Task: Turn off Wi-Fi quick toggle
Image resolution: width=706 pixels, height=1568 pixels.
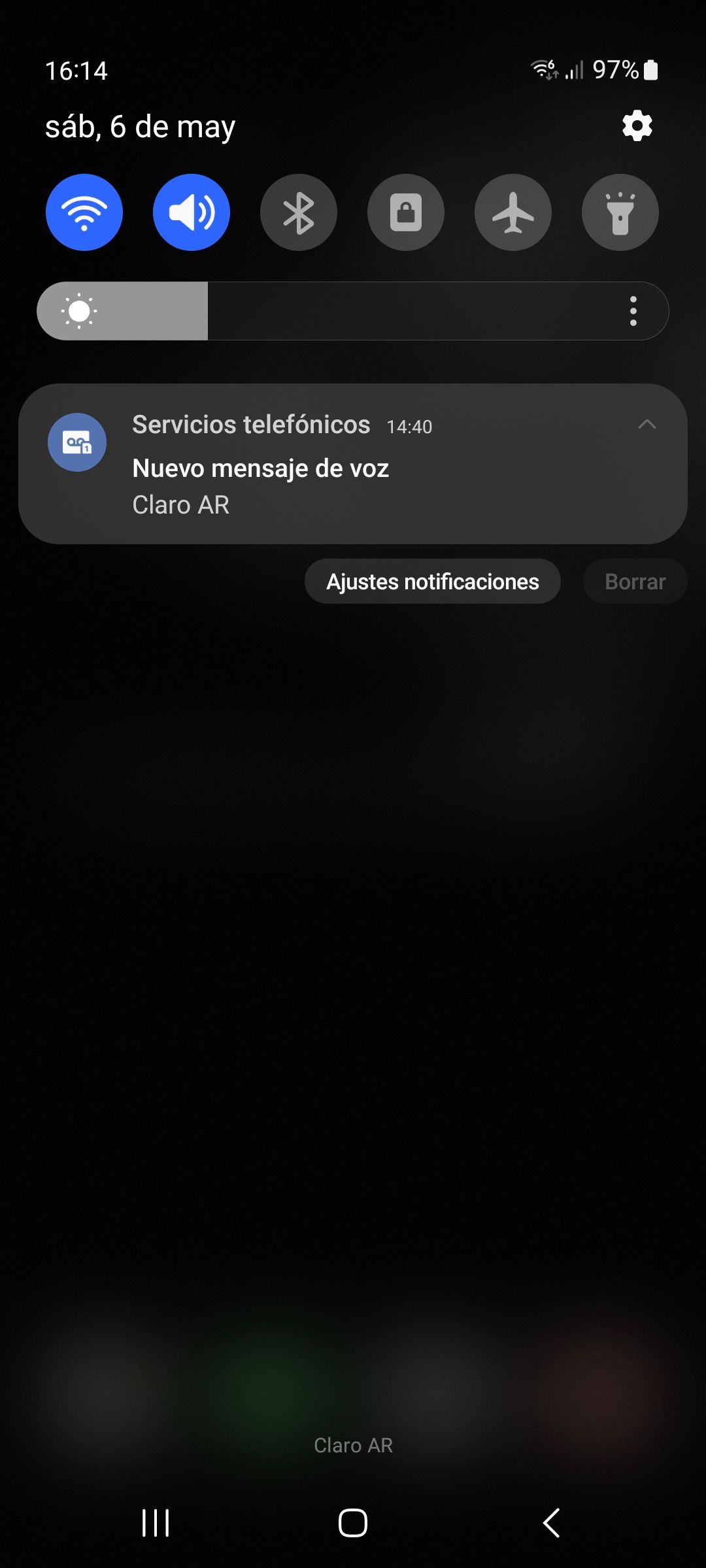Action: pyautogui.click(x=84, y=212)
